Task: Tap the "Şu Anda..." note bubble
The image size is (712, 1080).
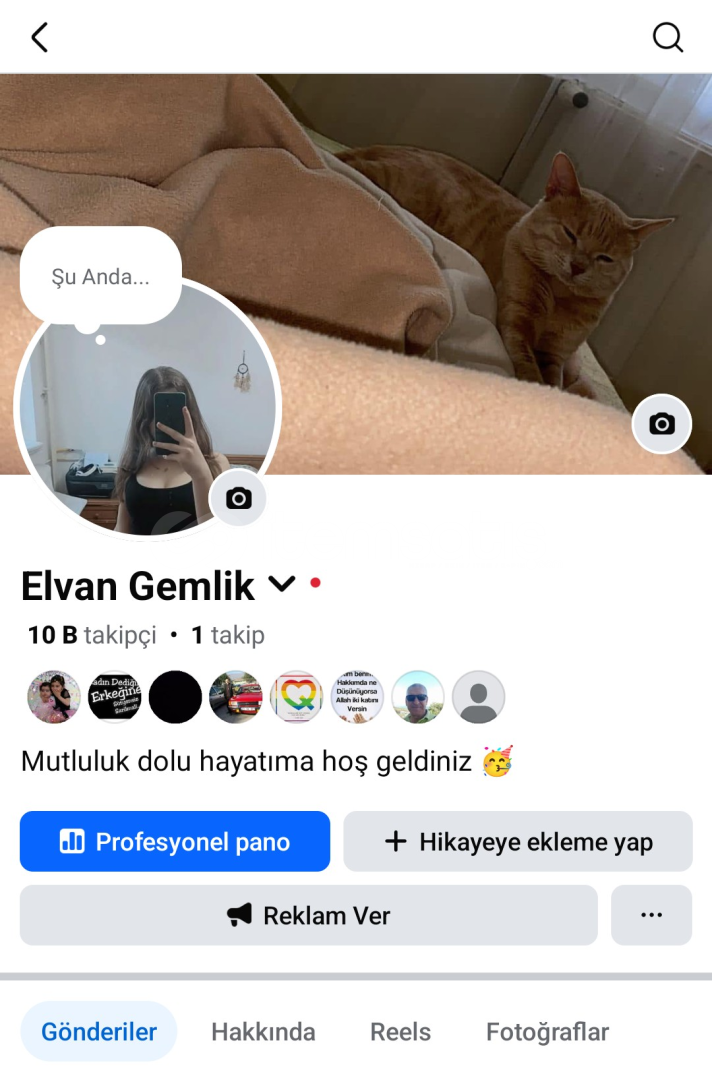Action: (x=100, y=276)
